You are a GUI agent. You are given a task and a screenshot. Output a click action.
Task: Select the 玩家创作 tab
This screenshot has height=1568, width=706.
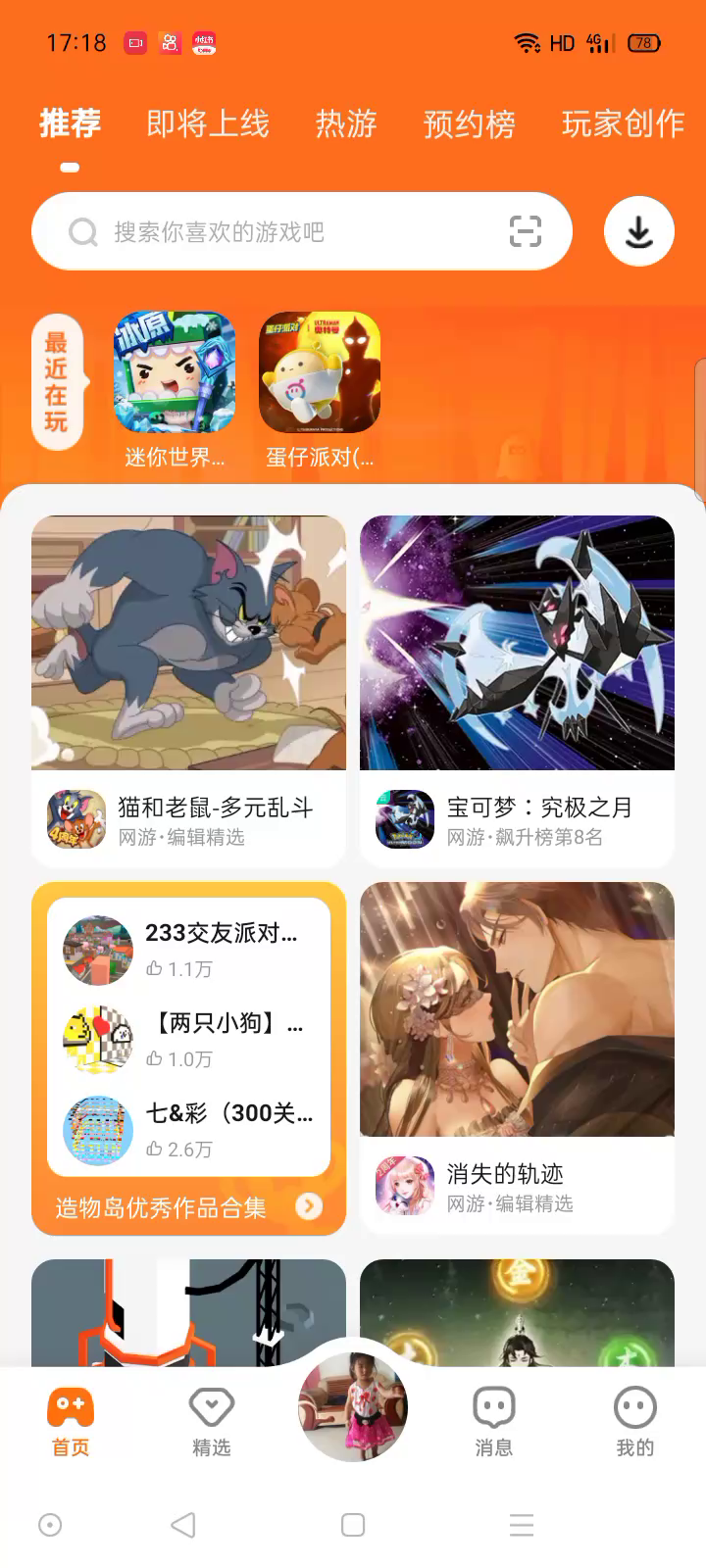tap(623, 123)
